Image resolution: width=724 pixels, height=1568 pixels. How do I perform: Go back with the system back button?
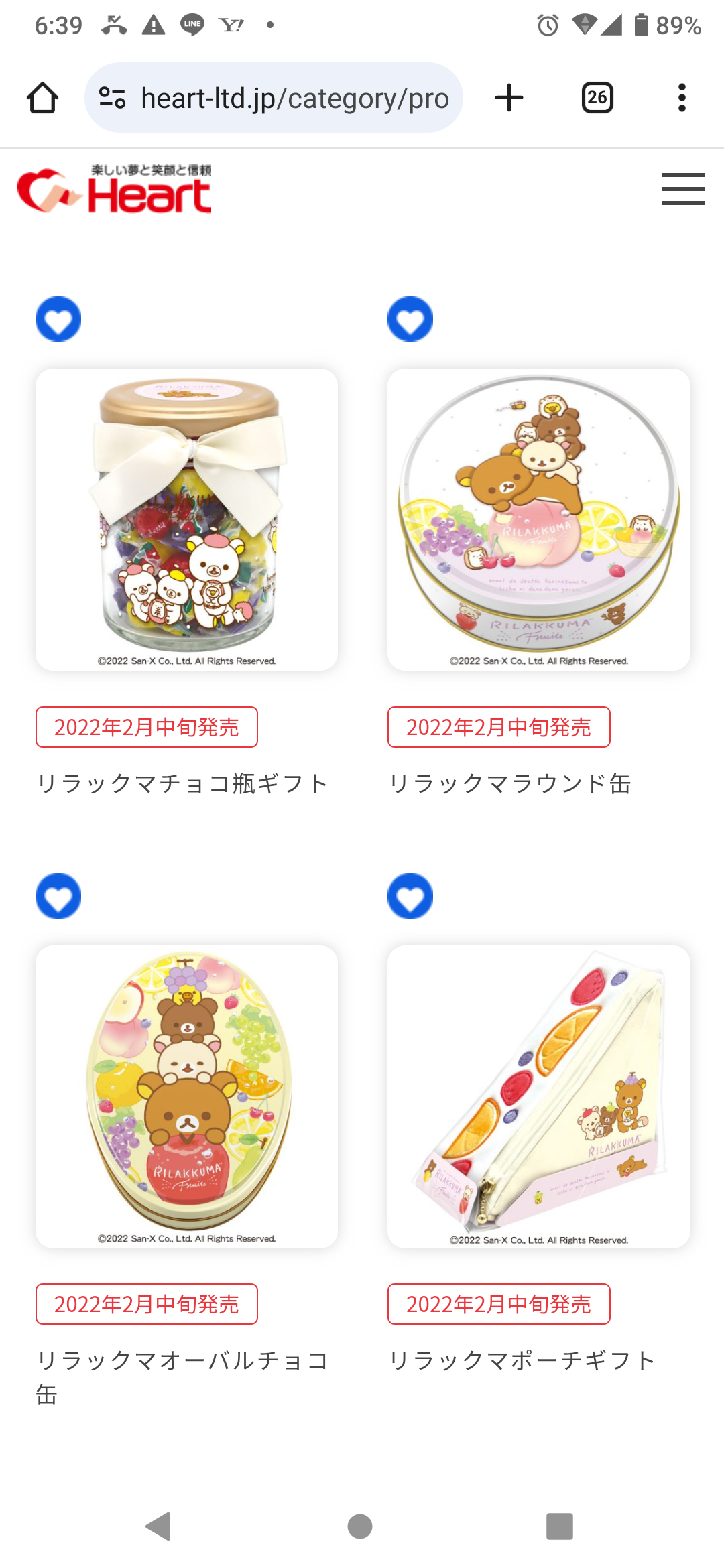point(159,1526)
